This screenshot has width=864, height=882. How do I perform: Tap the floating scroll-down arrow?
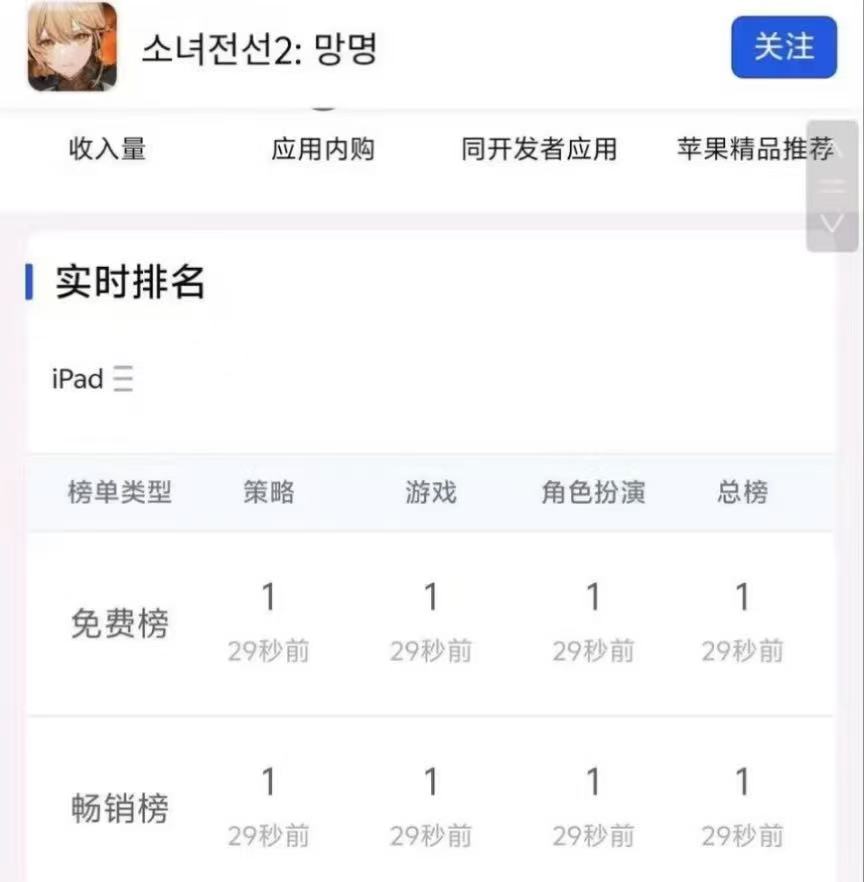click(832, 222)
